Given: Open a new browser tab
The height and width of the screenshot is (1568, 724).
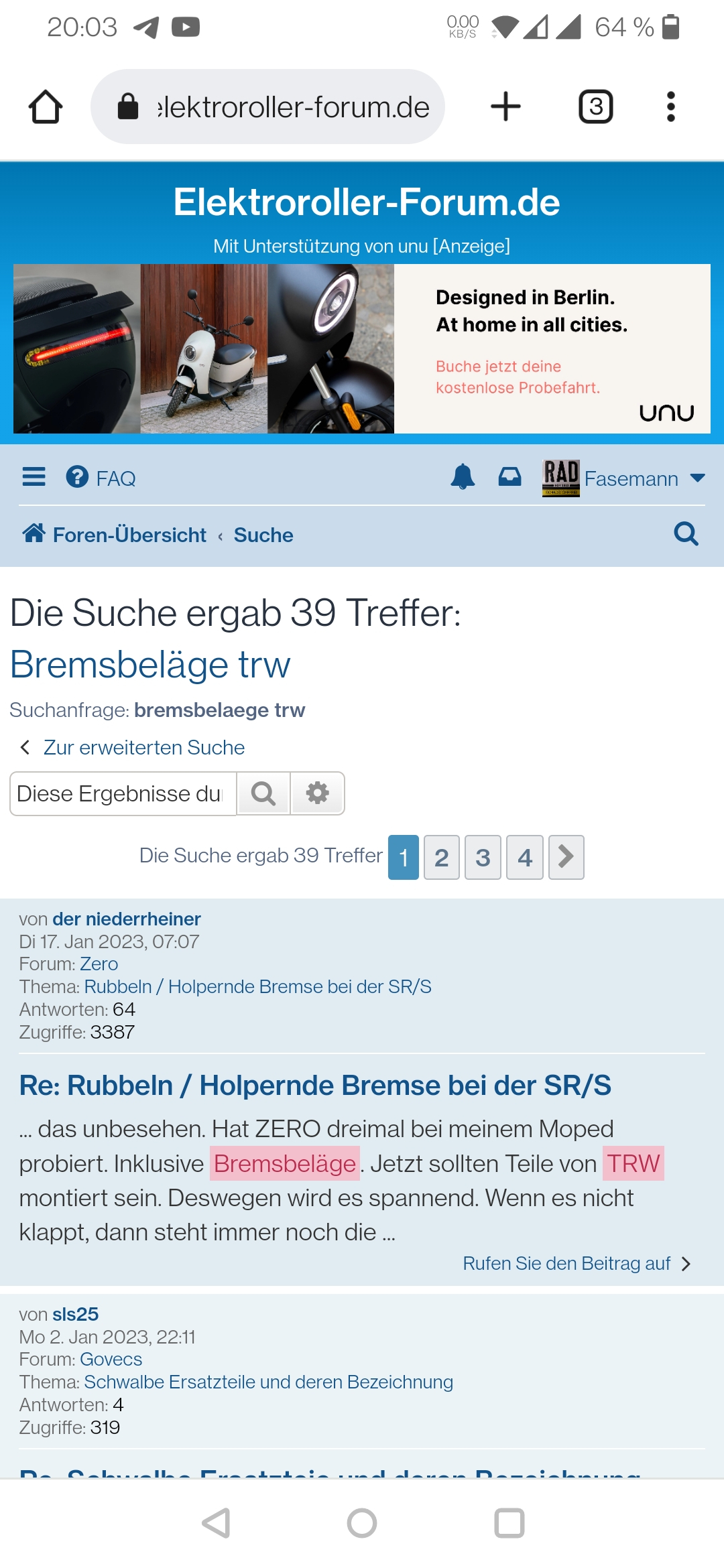Looking at the screenshot, I should (x=505, y=107).
